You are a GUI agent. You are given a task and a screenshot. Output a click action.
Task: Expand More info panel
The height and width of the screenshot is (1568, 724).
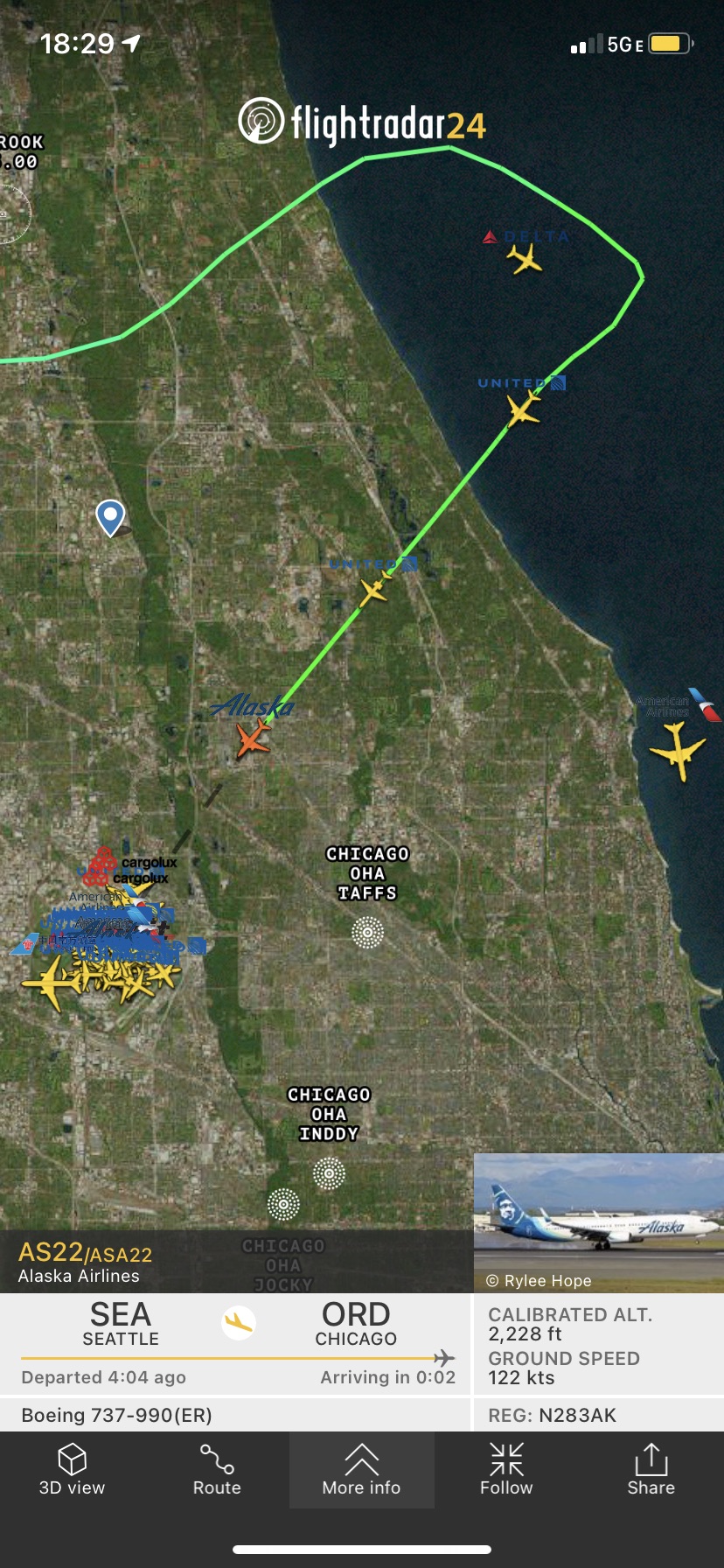pyautogui.click(x=361, y=1471)
